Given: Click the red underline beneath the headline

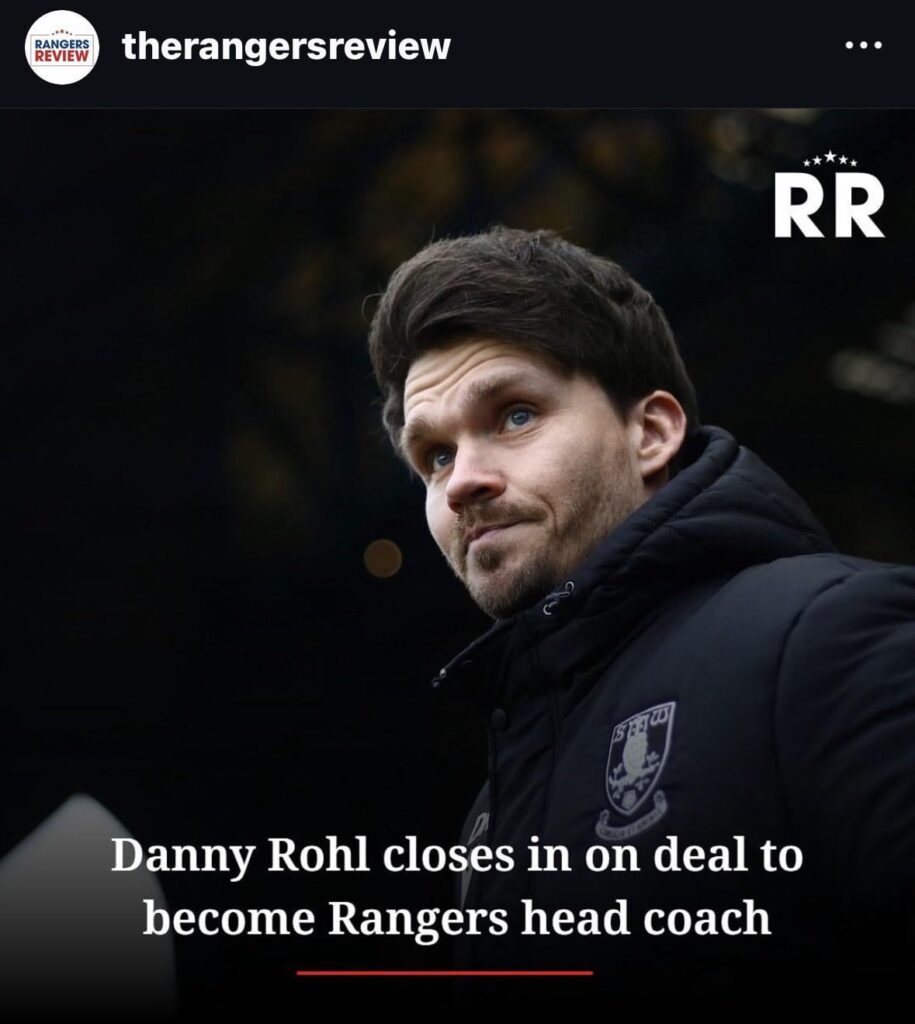Looking at the screenshot, I should point(445,968).
